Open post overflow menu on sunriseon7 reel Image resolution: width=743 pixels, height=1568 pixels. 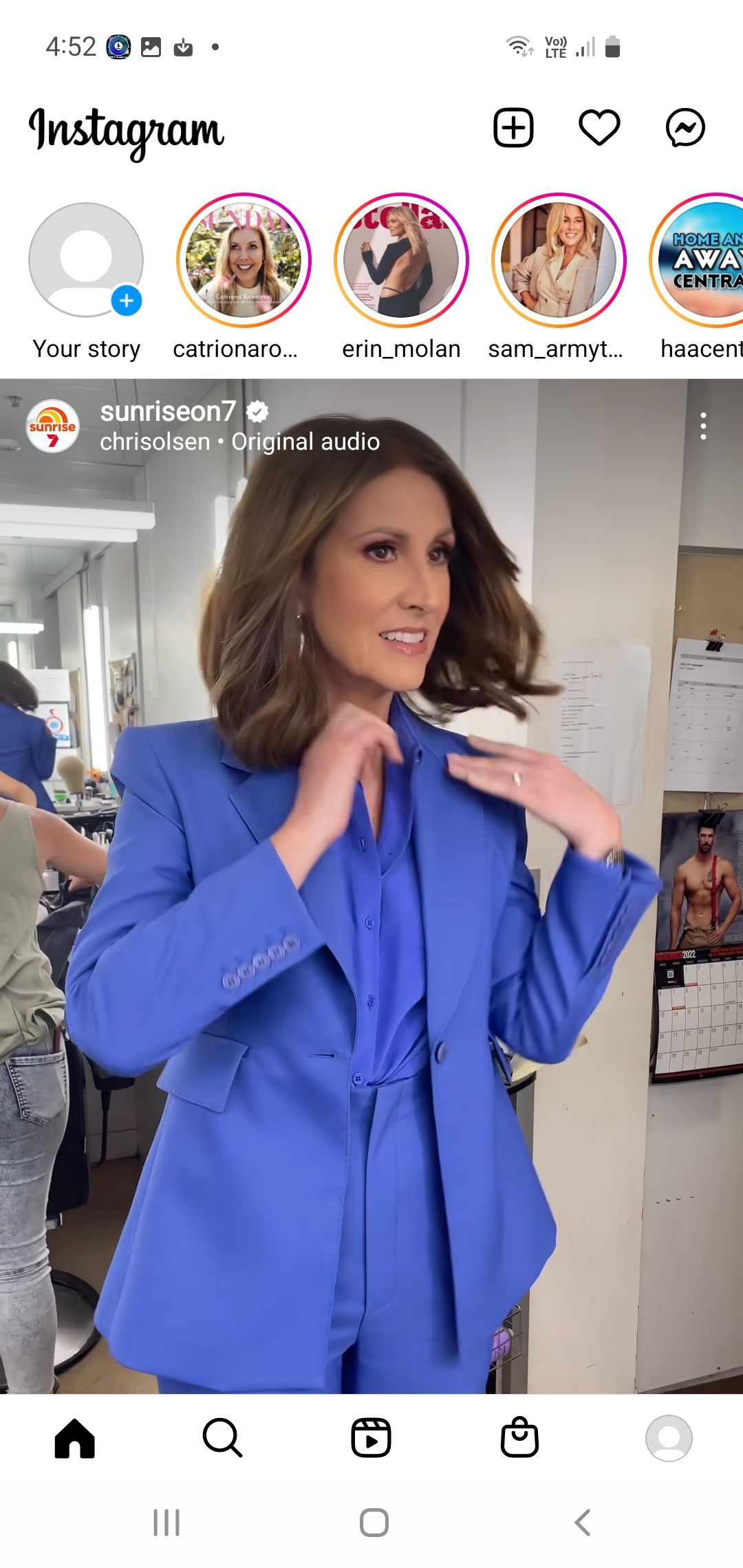coord(702,426)
